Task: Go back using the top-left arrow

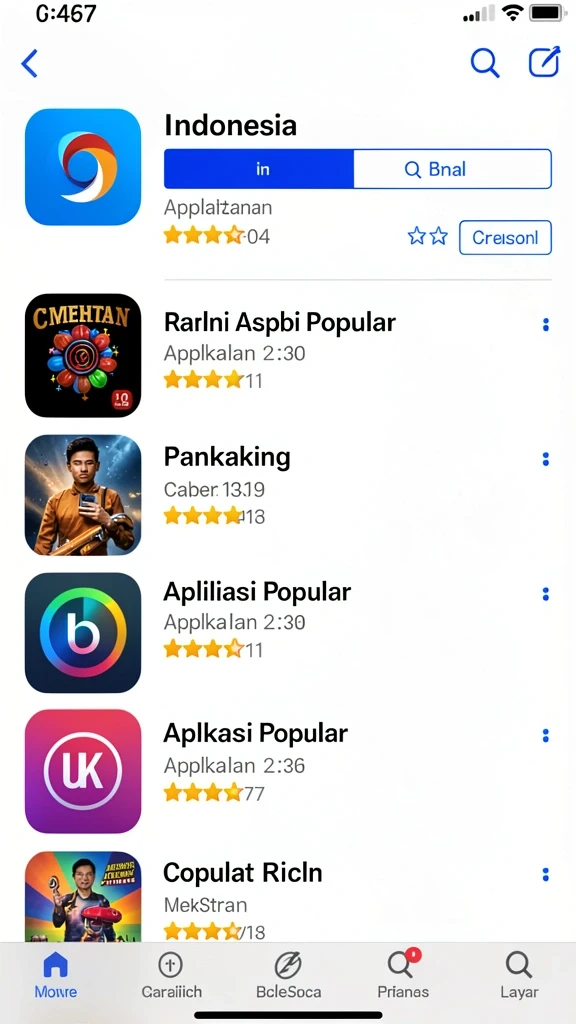Action: pos(29,64)
